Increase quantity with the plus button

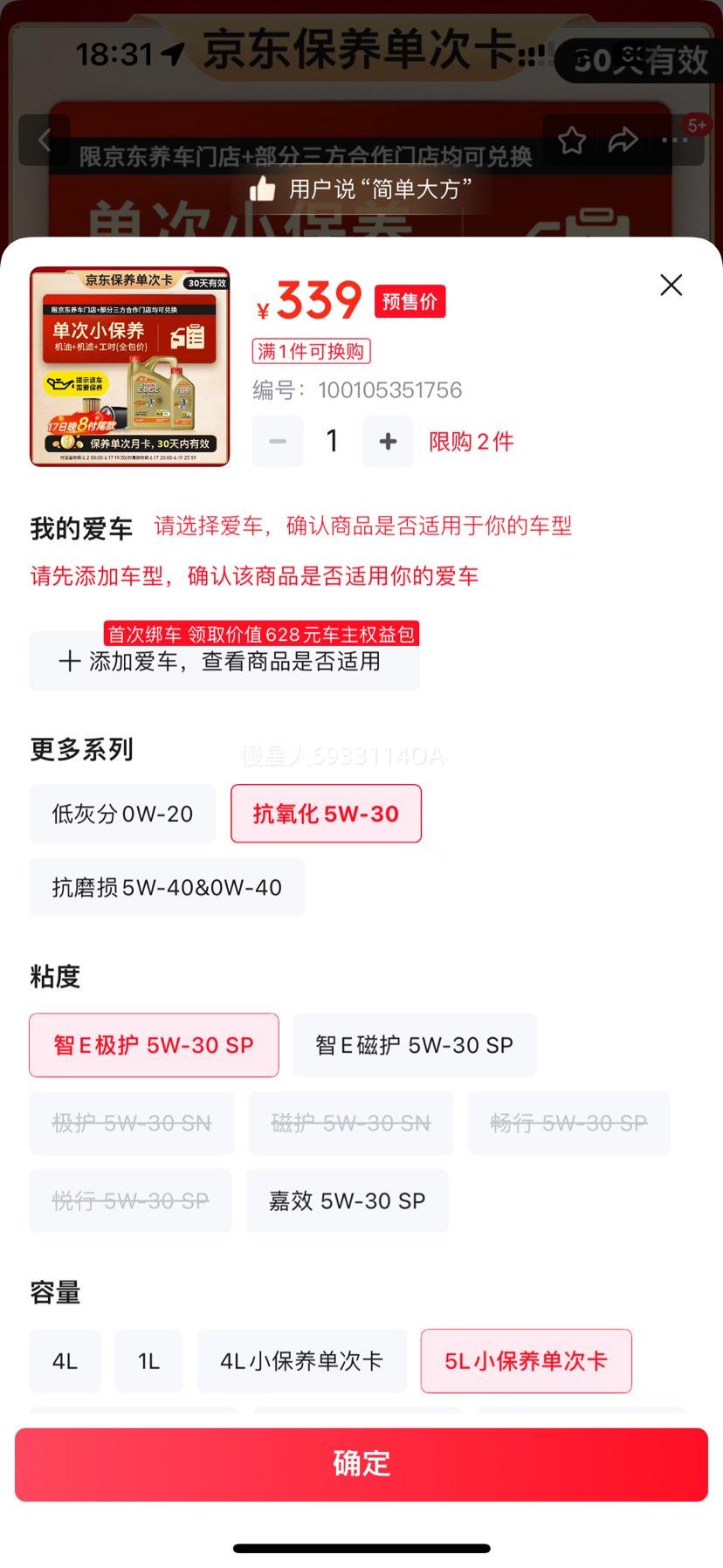click(388, 441)
